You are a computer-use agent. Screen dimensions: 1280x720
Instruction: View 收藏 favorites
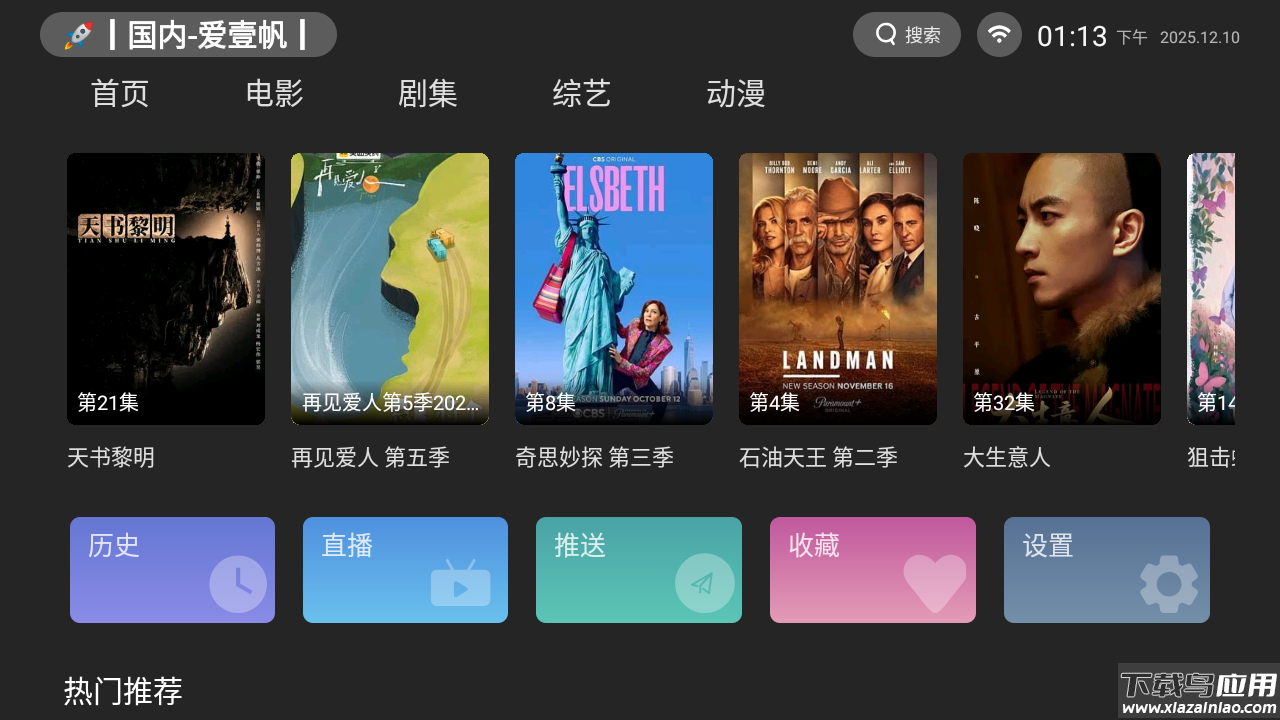[873, 570]
